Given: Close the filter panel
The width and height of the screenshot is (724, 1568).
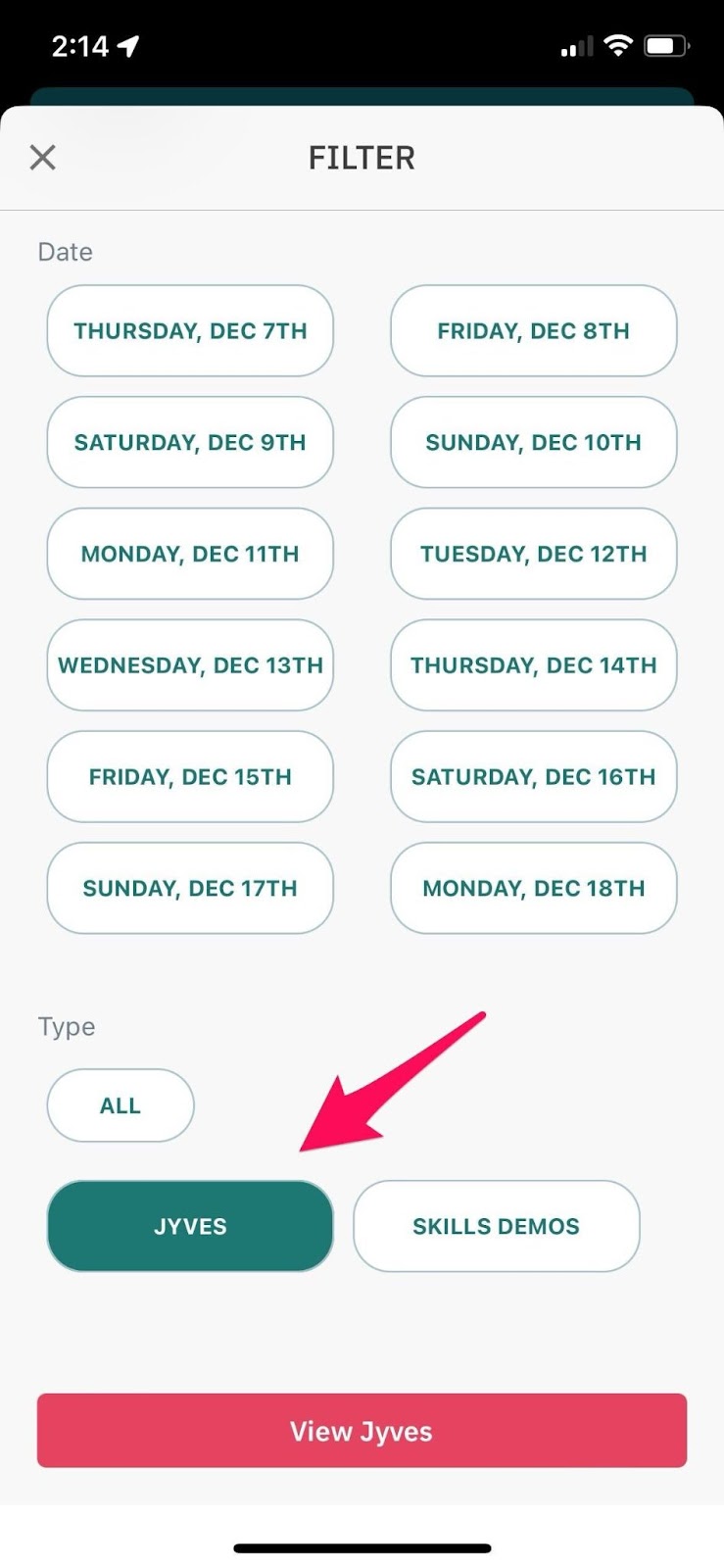Looking at the screenshot, I should pos(42,157).
